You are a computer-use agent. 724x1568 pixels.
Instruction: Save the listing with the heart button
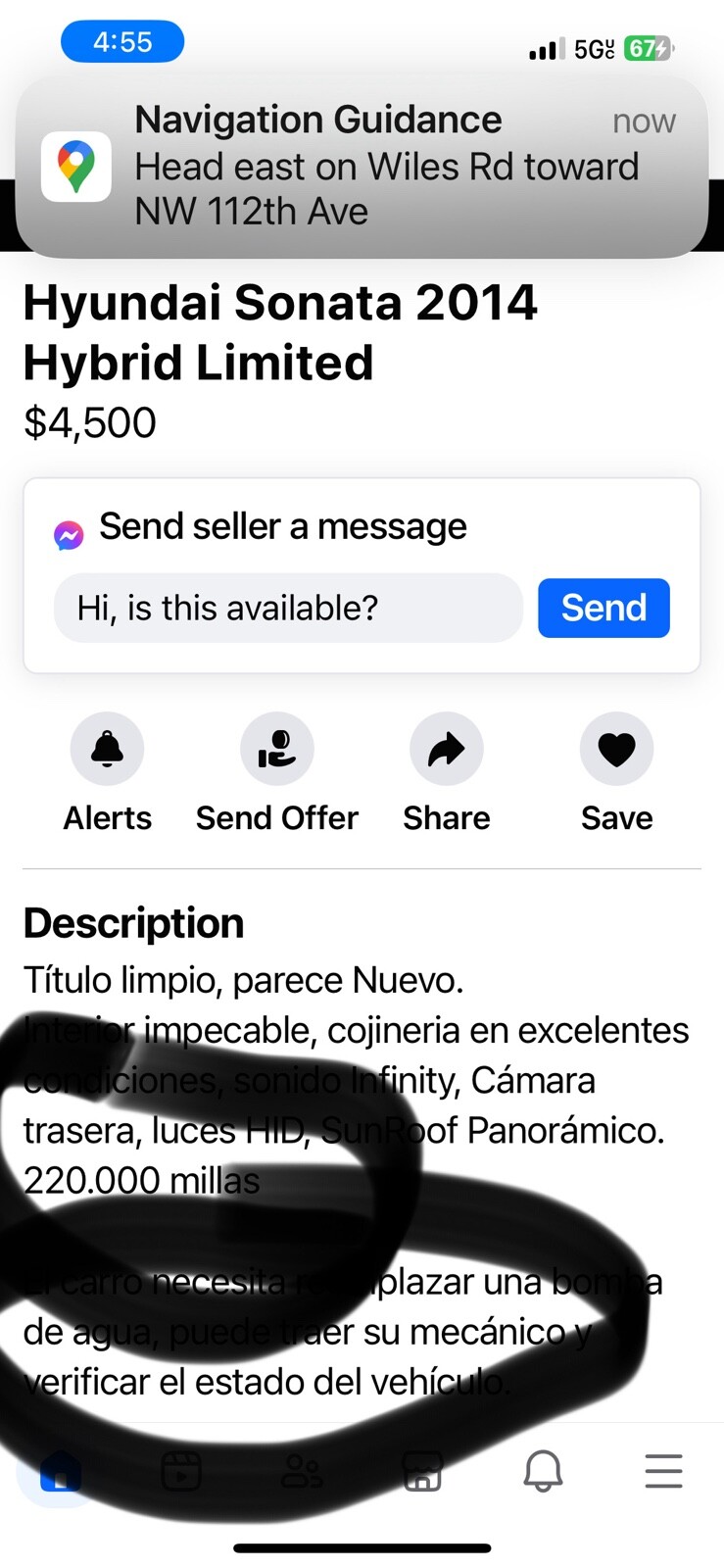616,750
